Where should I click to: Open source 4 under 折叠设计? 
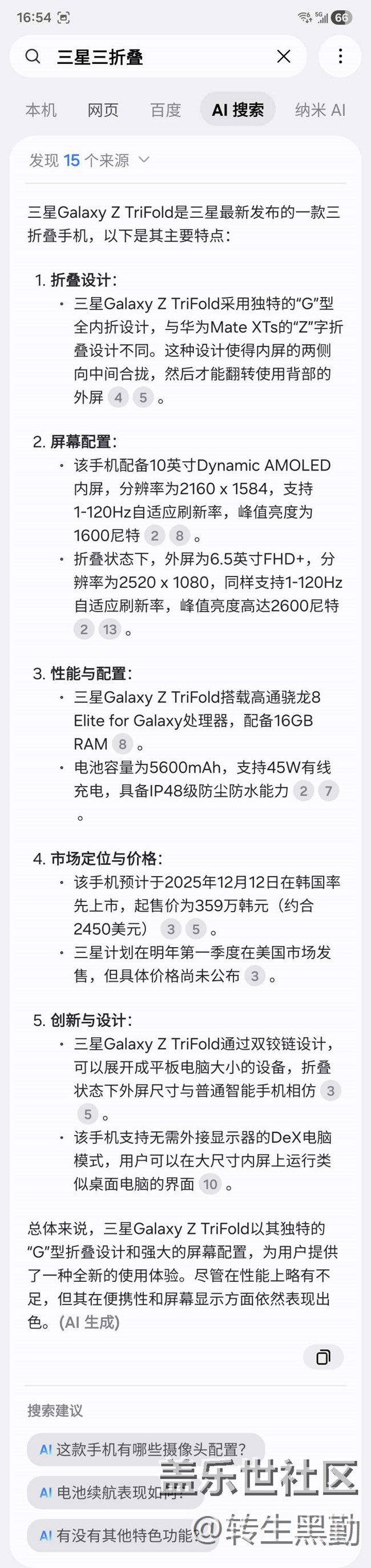point(118,398)
